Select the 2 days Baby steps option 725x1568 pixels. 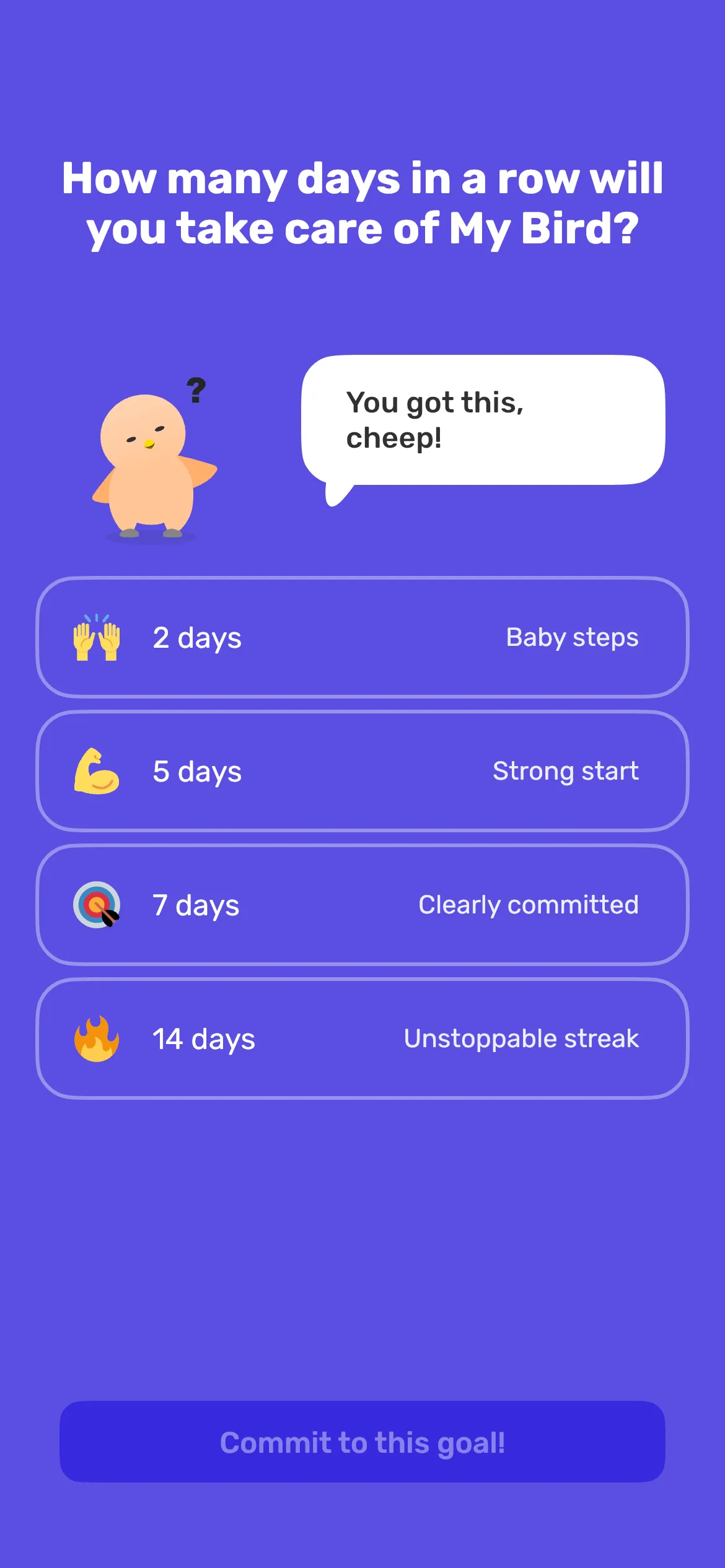click(362, 637)
